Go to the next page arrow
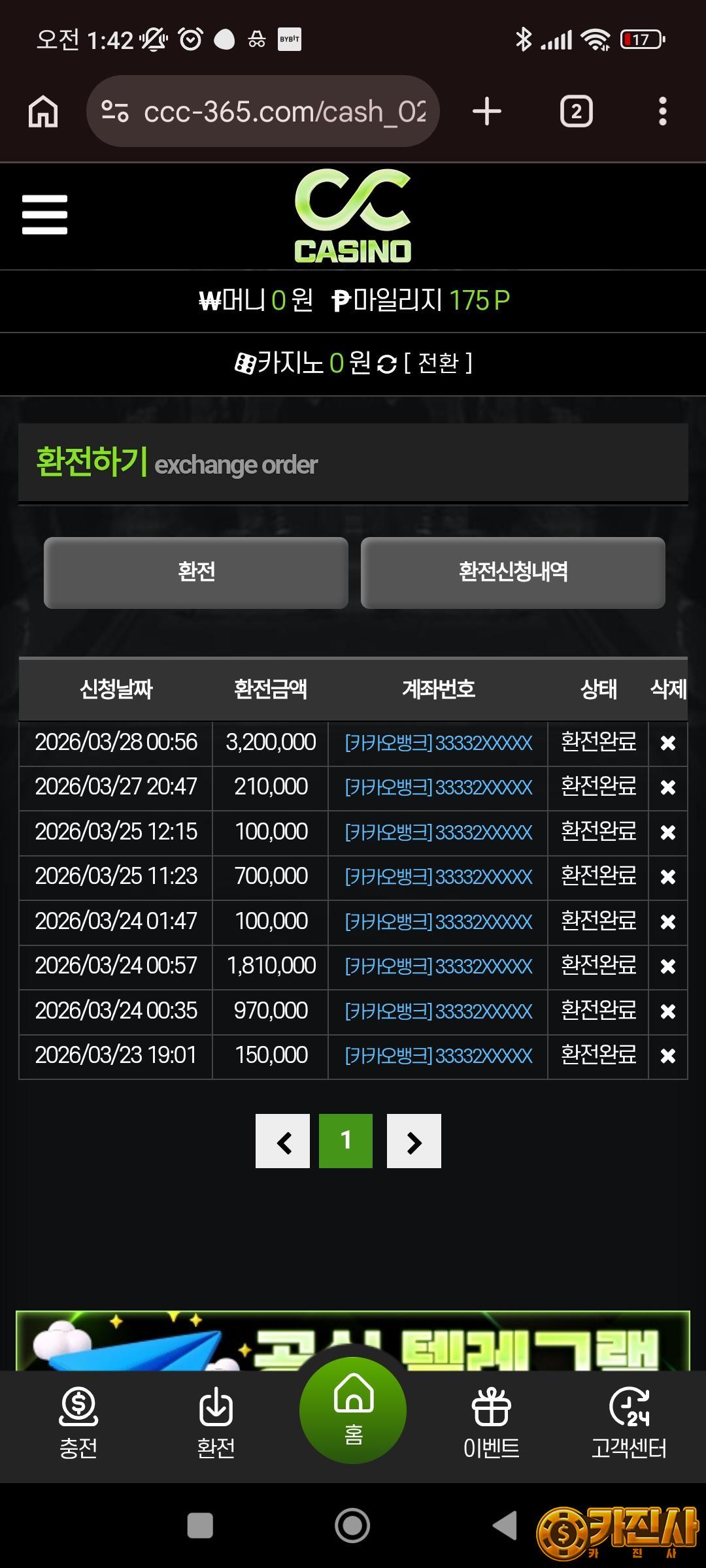The width and height of the screenshot is (706, 1568). coord(414,1141)
